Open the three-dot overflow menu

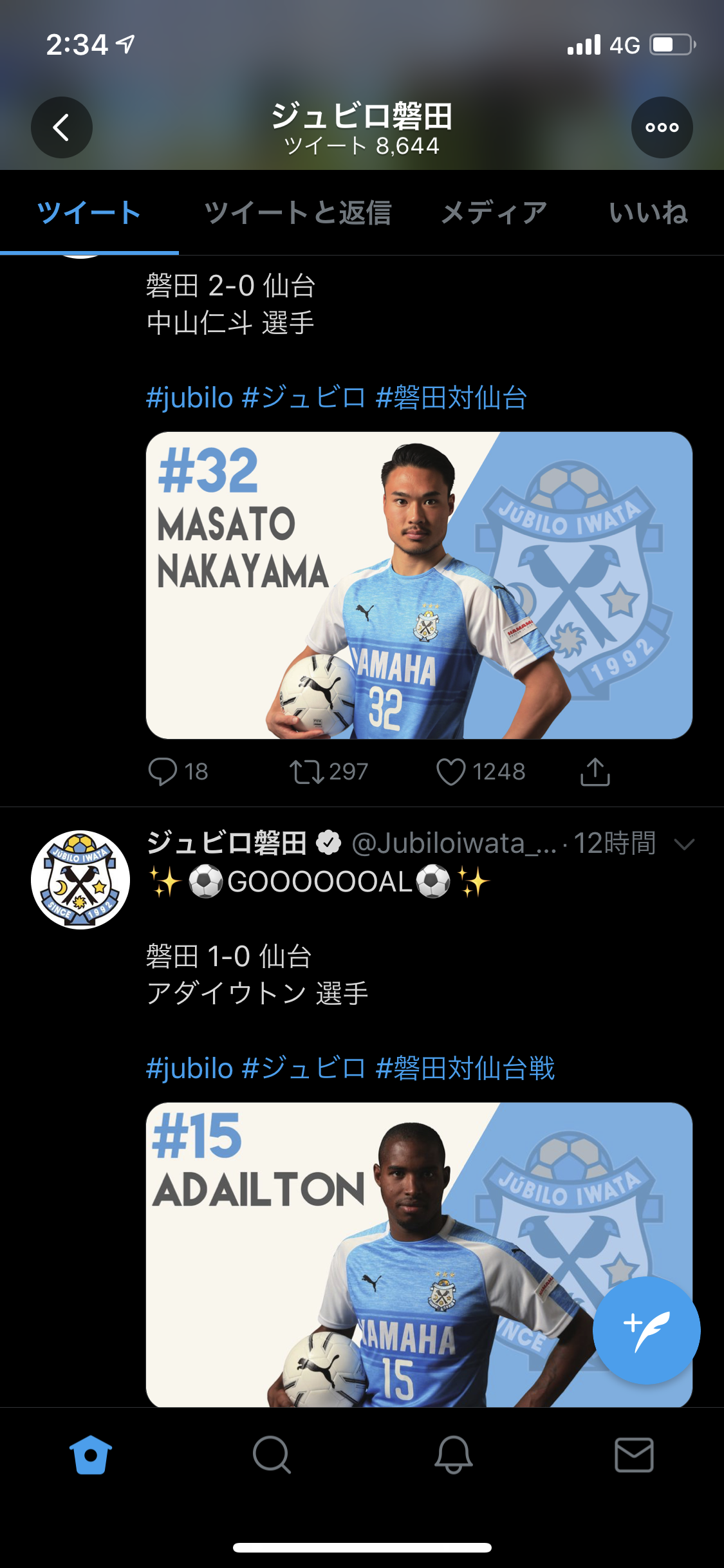(x=662, y=127)
